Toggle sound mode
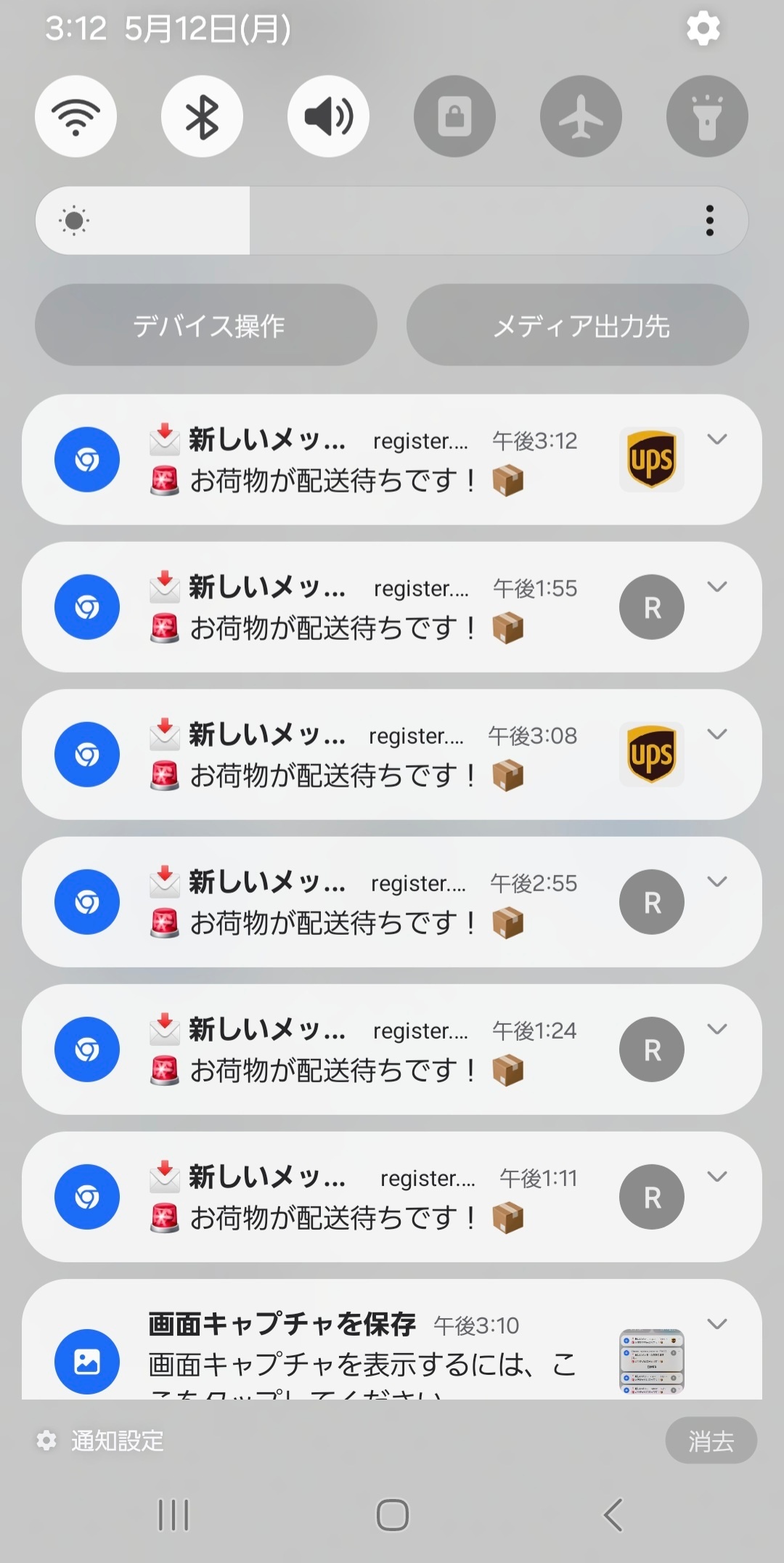 pos(328,116)
